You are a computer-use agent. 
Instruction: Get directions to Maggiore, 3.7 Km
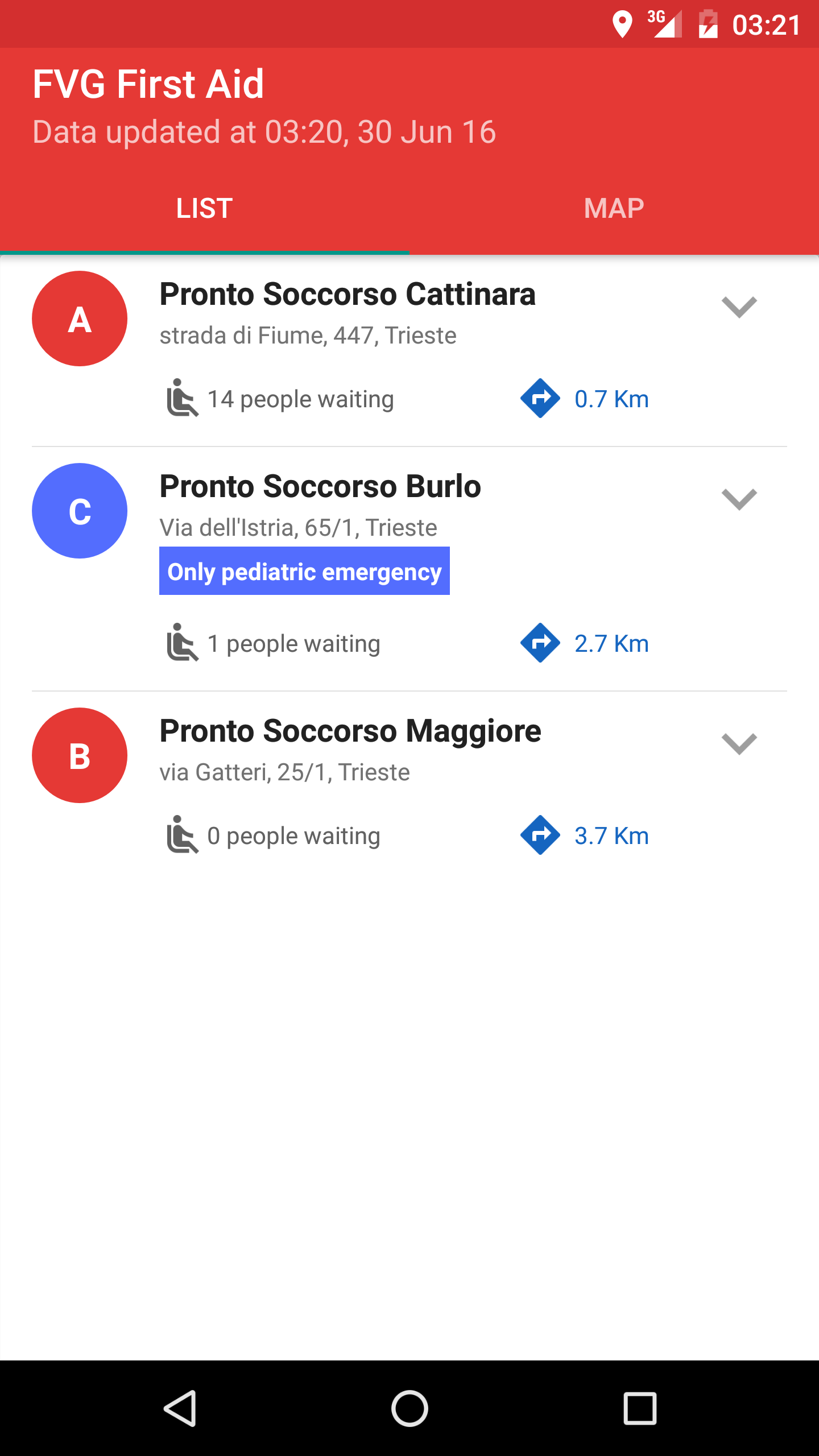585,835
